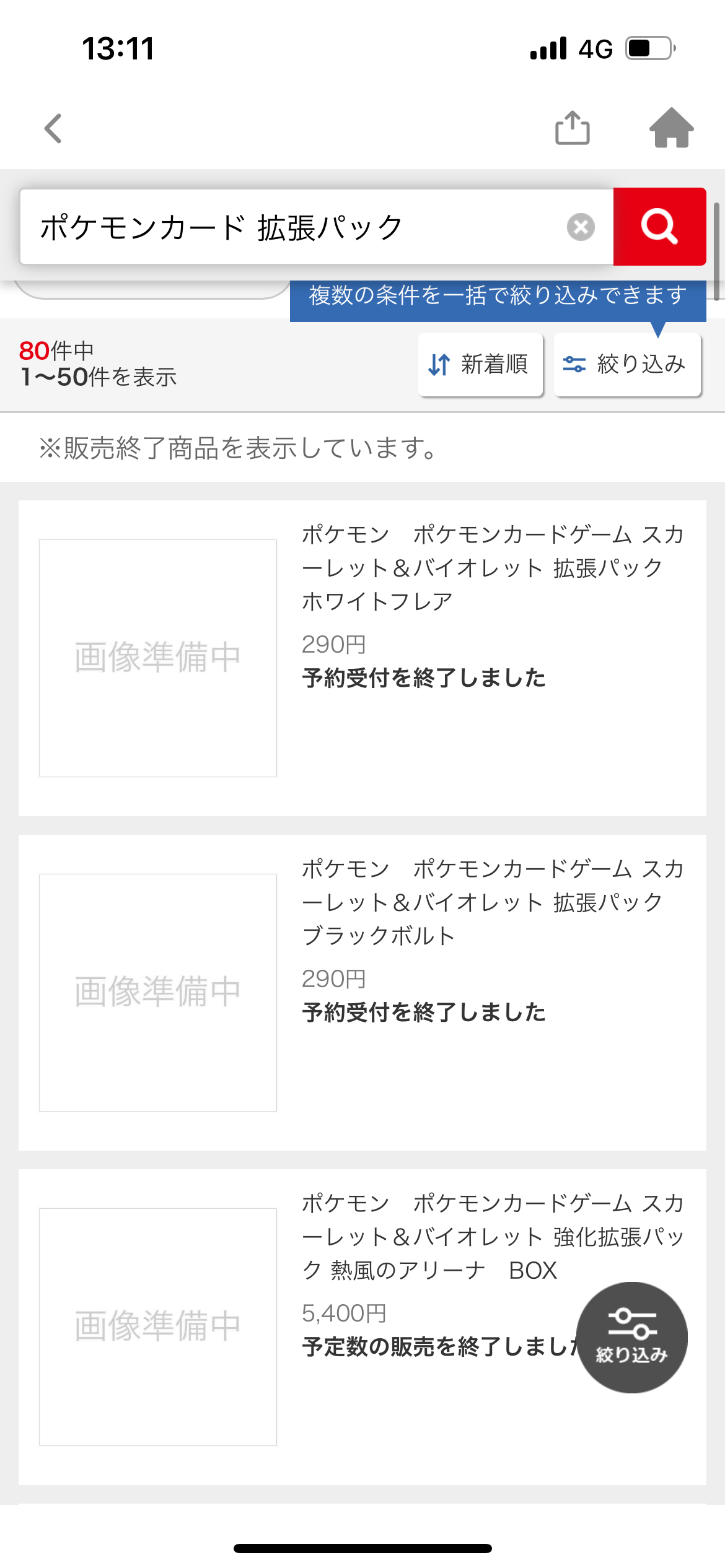
Task: Open the 新着順 sort options
Action: [x=480, y=364]
